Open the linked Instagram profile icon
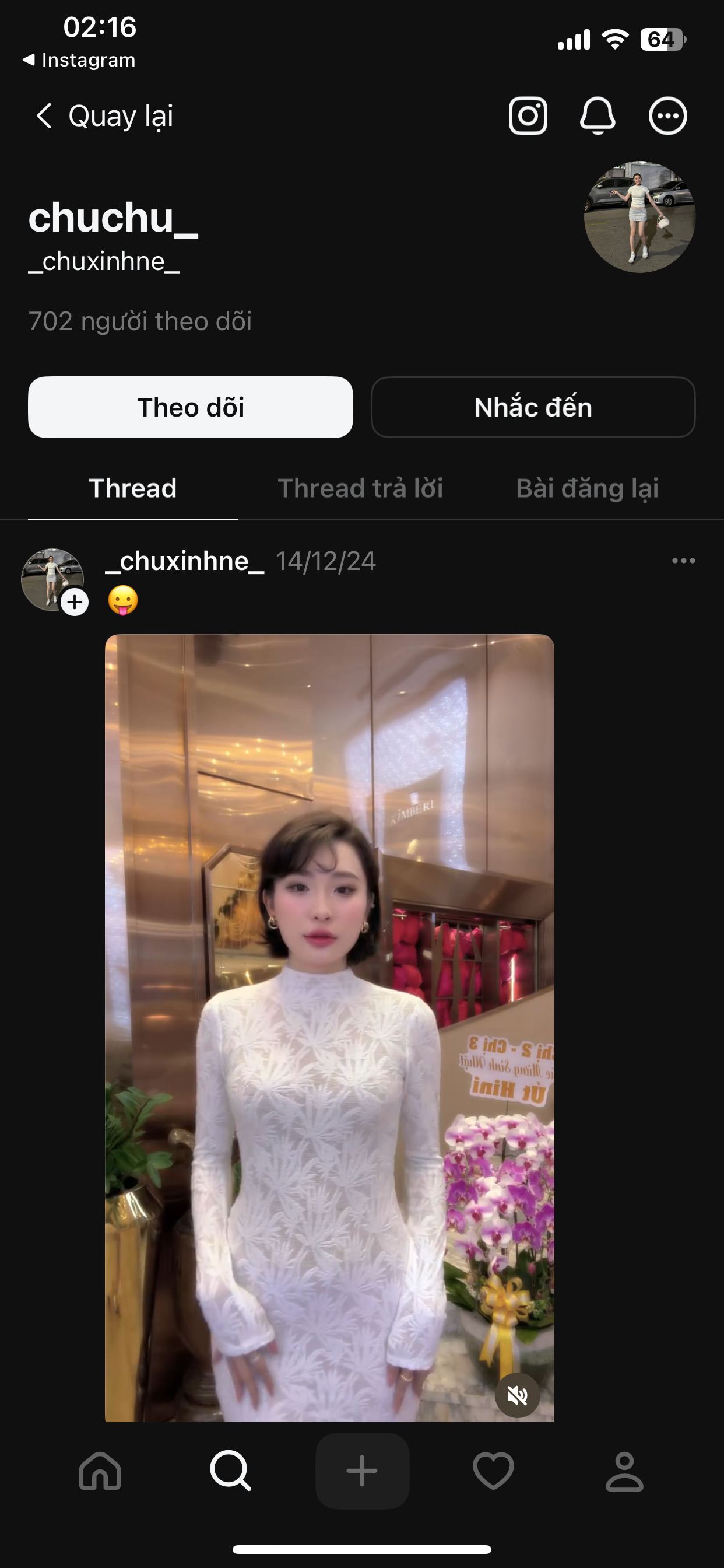This screenshot has height=1568, width=724. [528, 116]
